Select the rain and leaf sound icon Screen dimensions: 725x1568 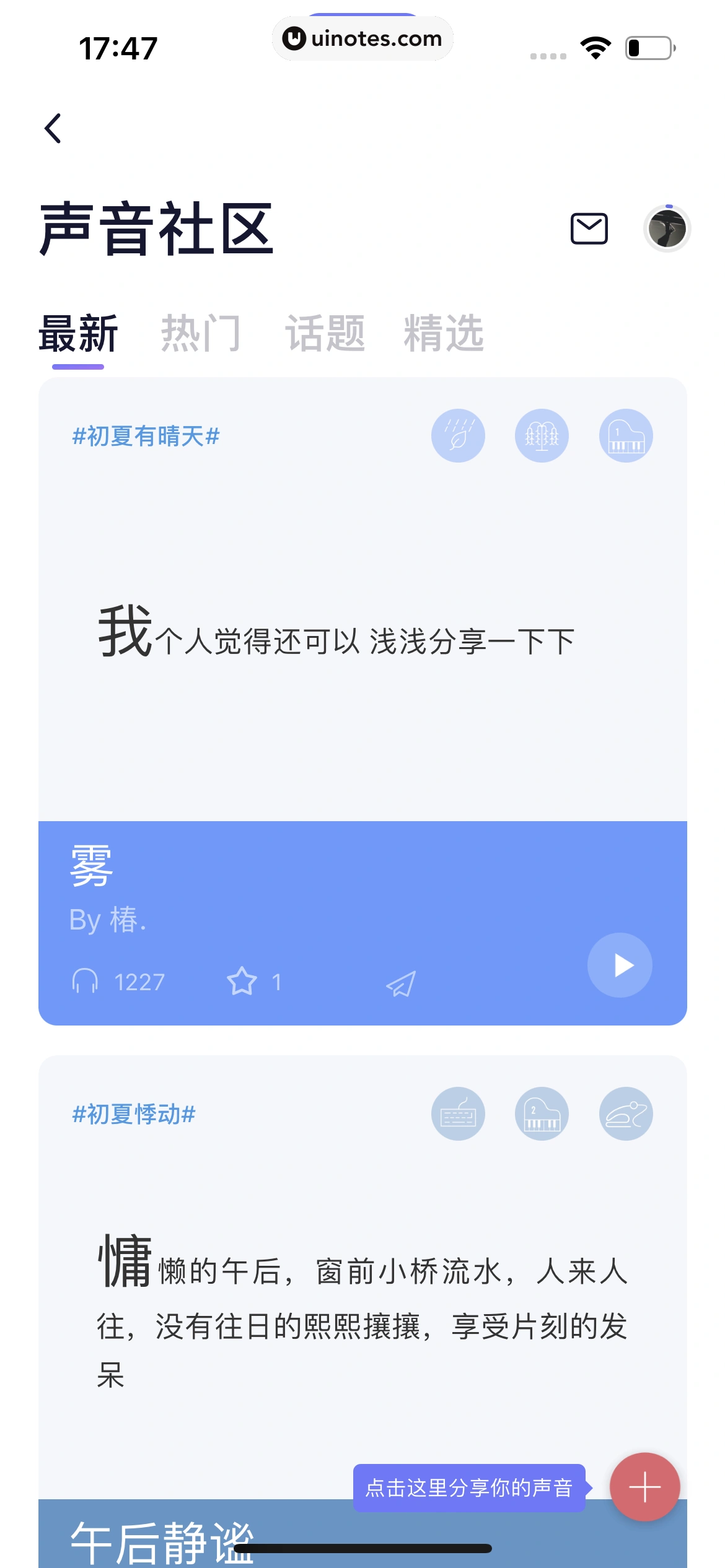457,435
